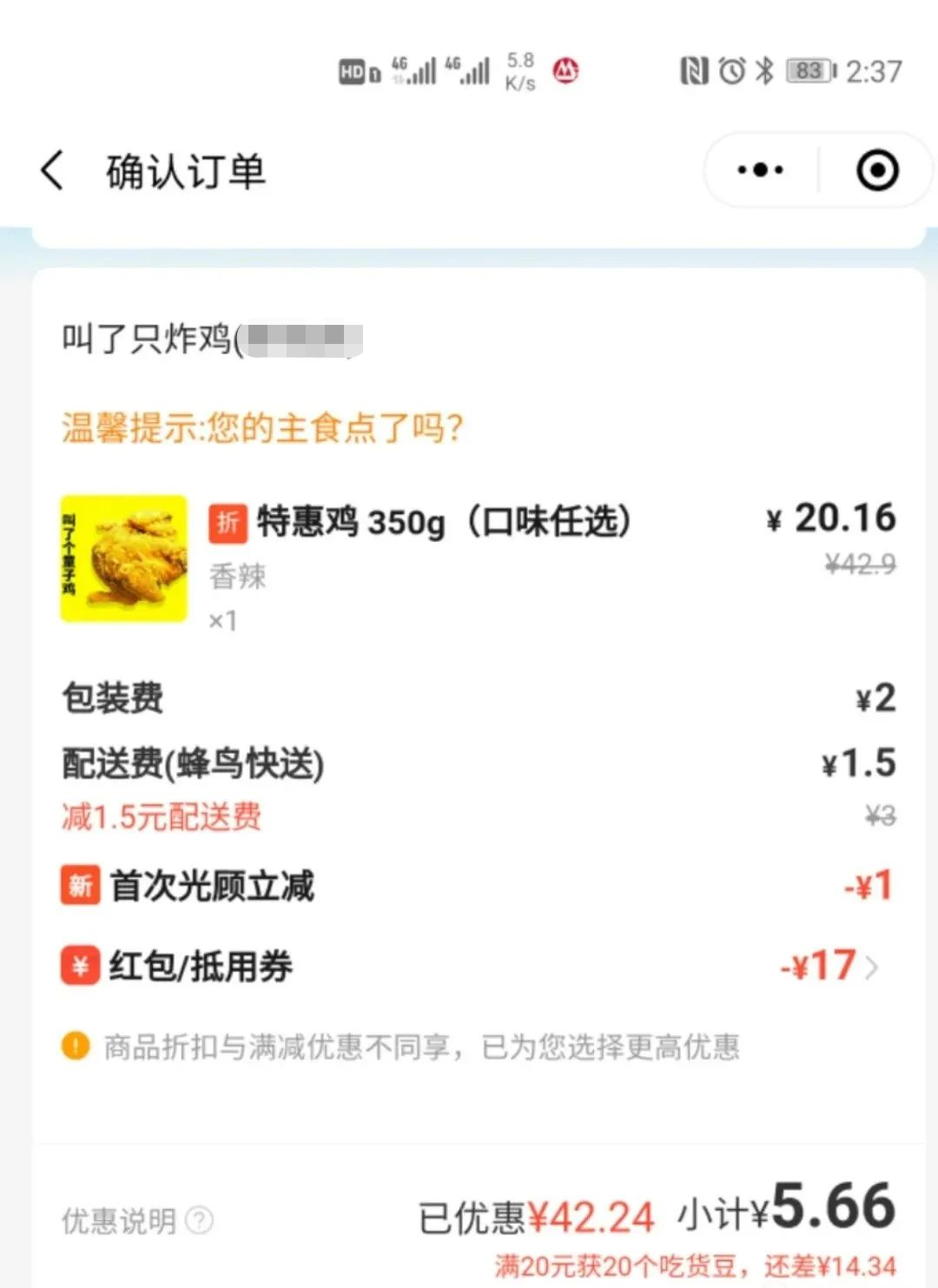938x1288 pixels.
Task: View 优惠说明 discount explanation
Action: click(136, 1220)
